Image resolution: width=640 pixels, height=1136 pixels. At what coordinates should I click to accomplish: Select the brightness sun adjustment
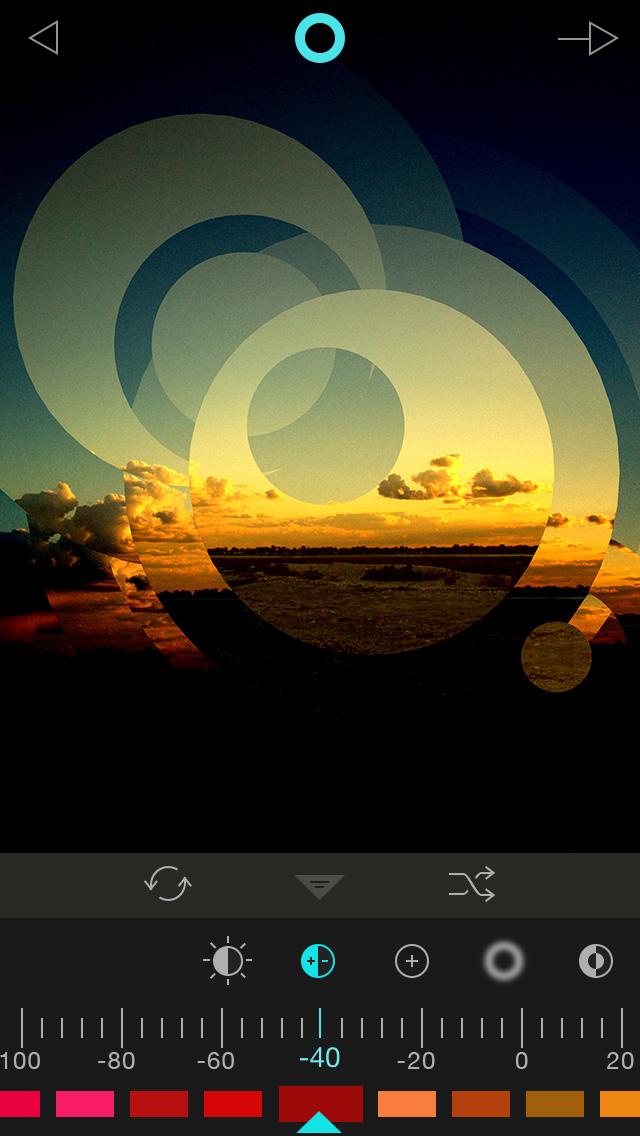click(228, 961)
